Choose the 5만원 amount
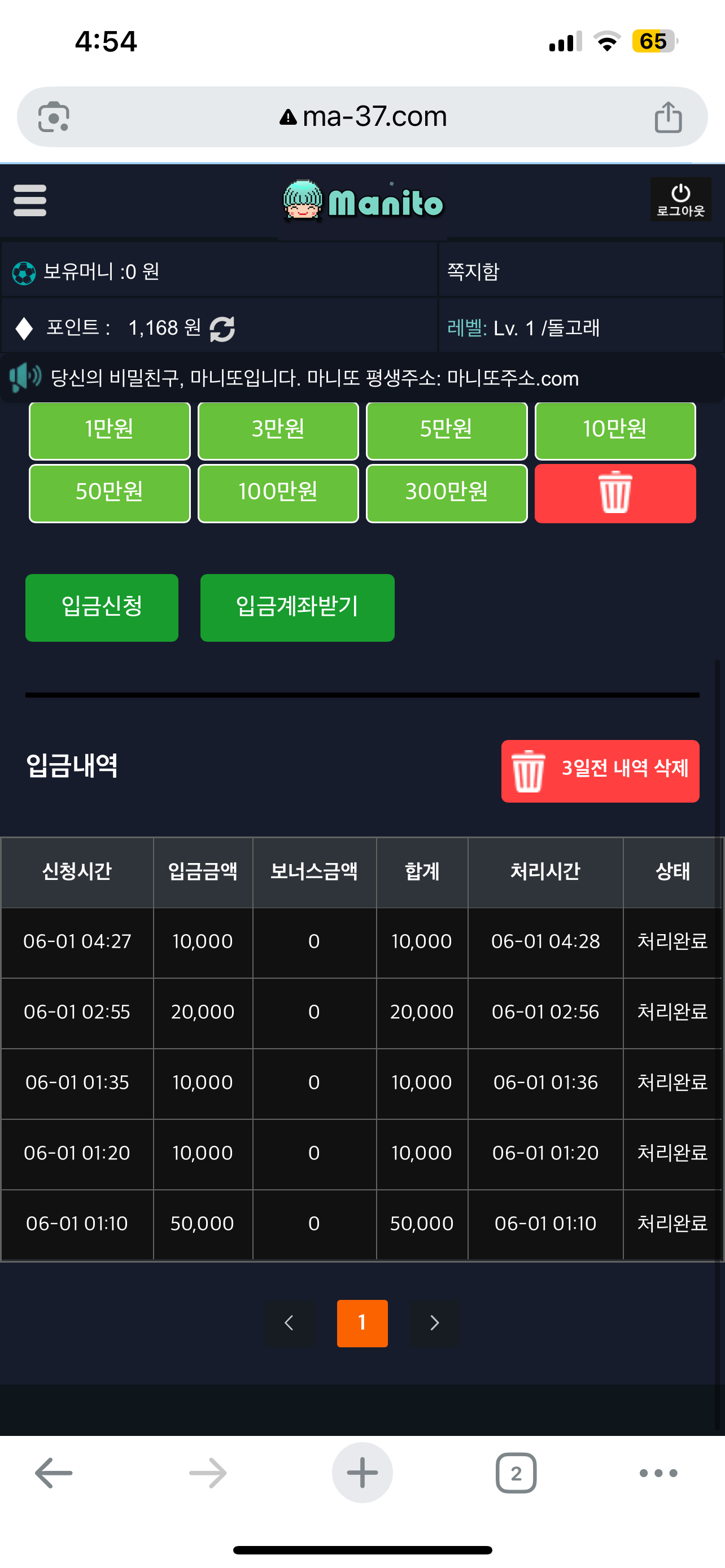This screenshot has height=1568, width=725. tap(446, 430)
